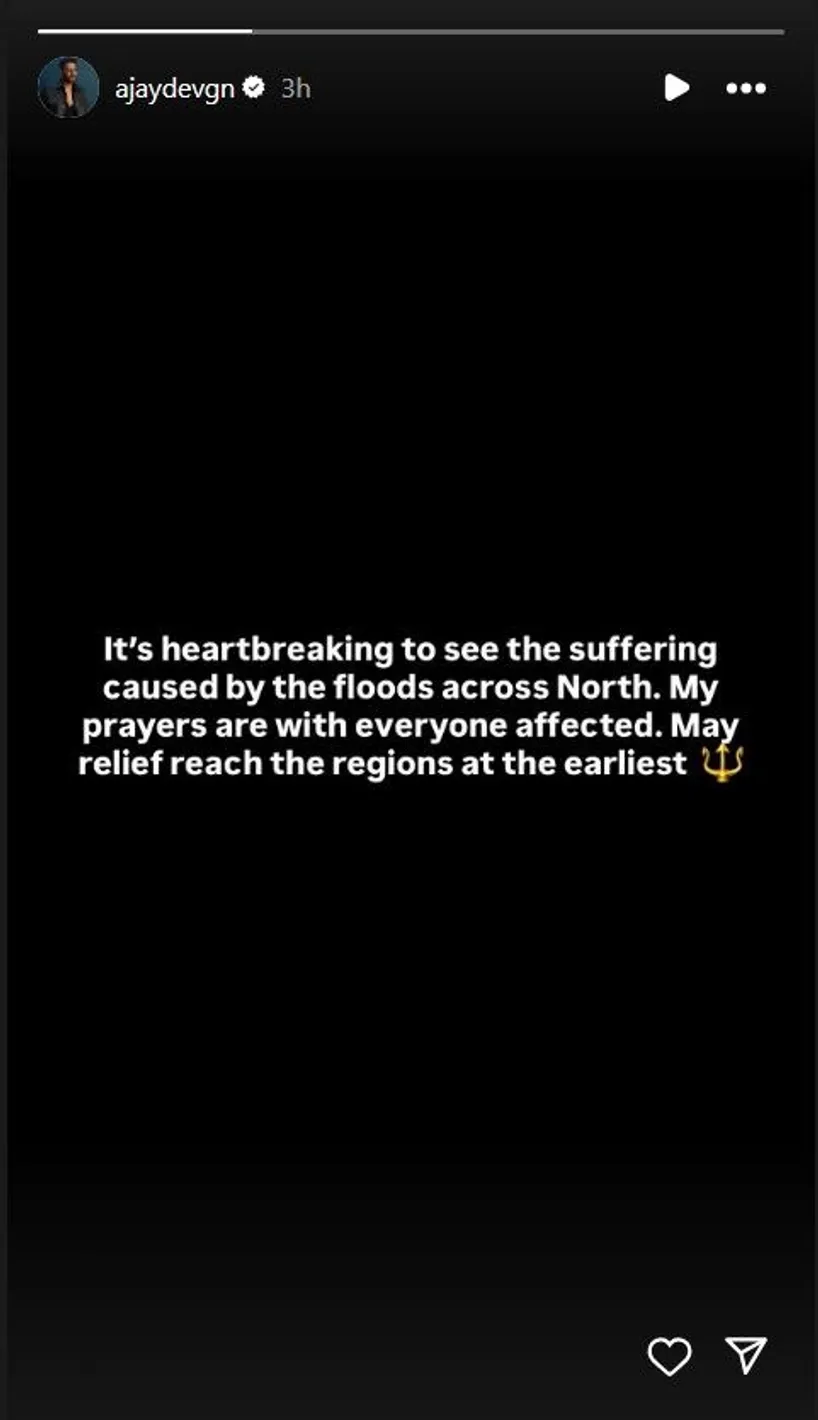818x1420 pixels.
Task: Share this story via paper plane icon
Action: 746,1355
